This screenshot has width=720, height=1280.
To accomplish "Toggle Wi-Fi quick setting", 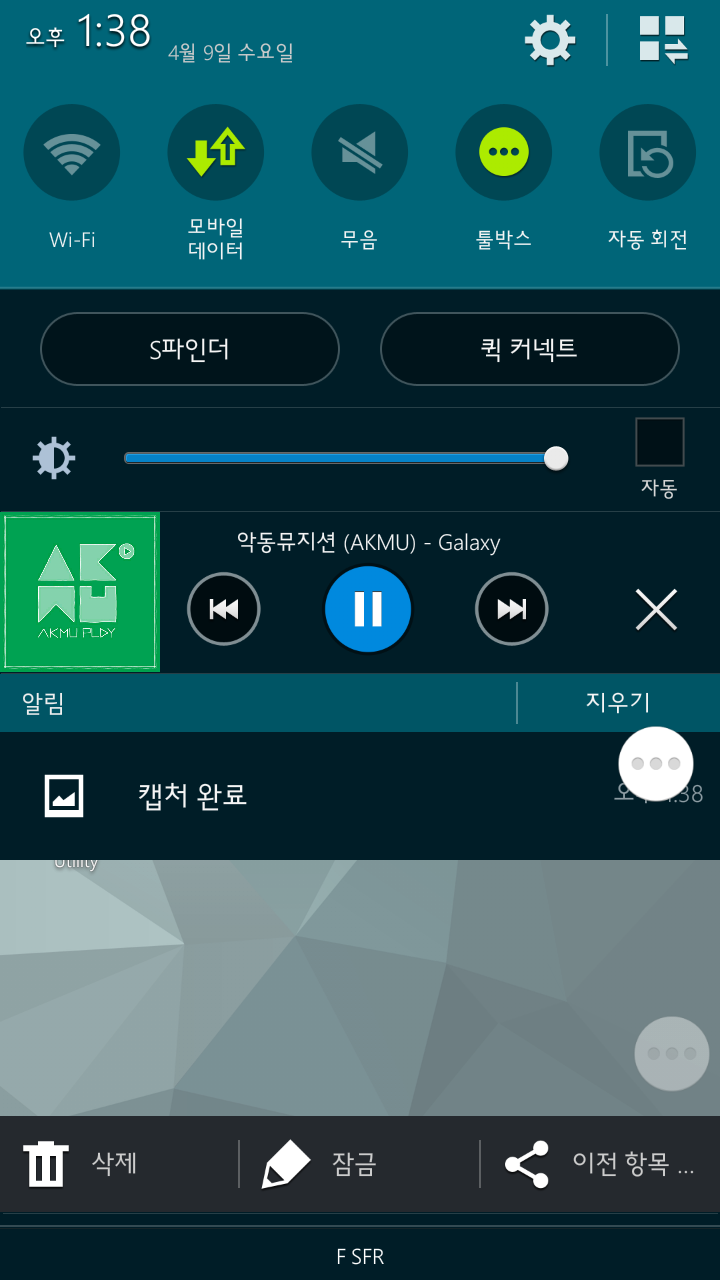I will pyautogui.click(x=72, y=153).
